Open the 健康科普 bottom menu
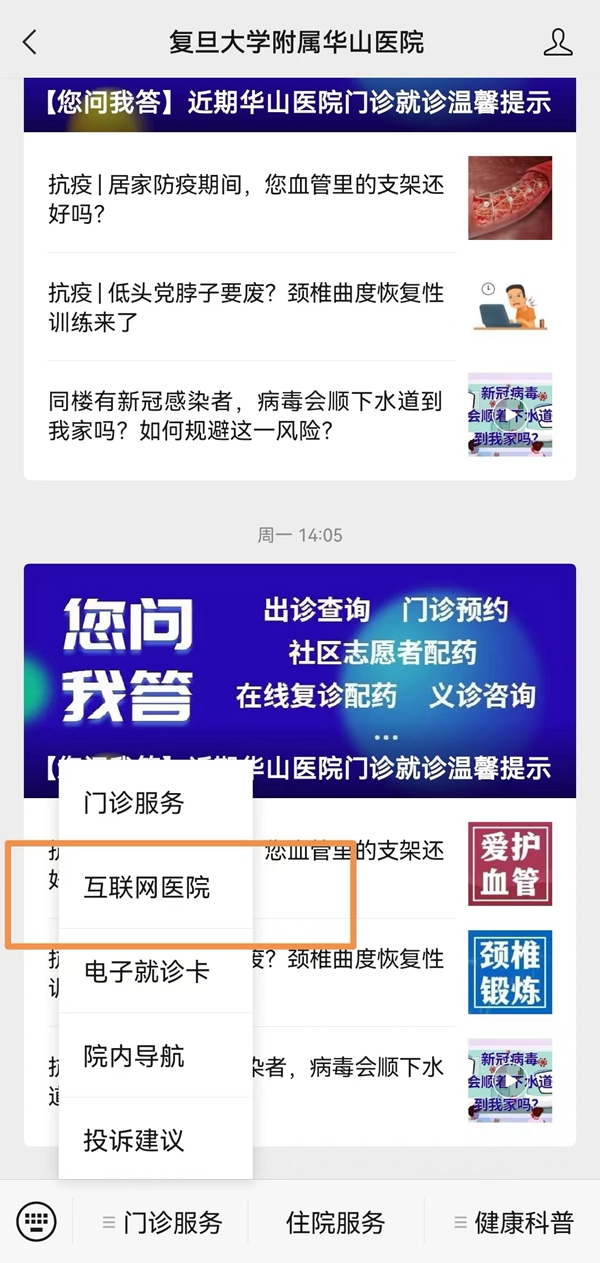This screenshot has height=1263, width=600. [x=512, y=1222]
